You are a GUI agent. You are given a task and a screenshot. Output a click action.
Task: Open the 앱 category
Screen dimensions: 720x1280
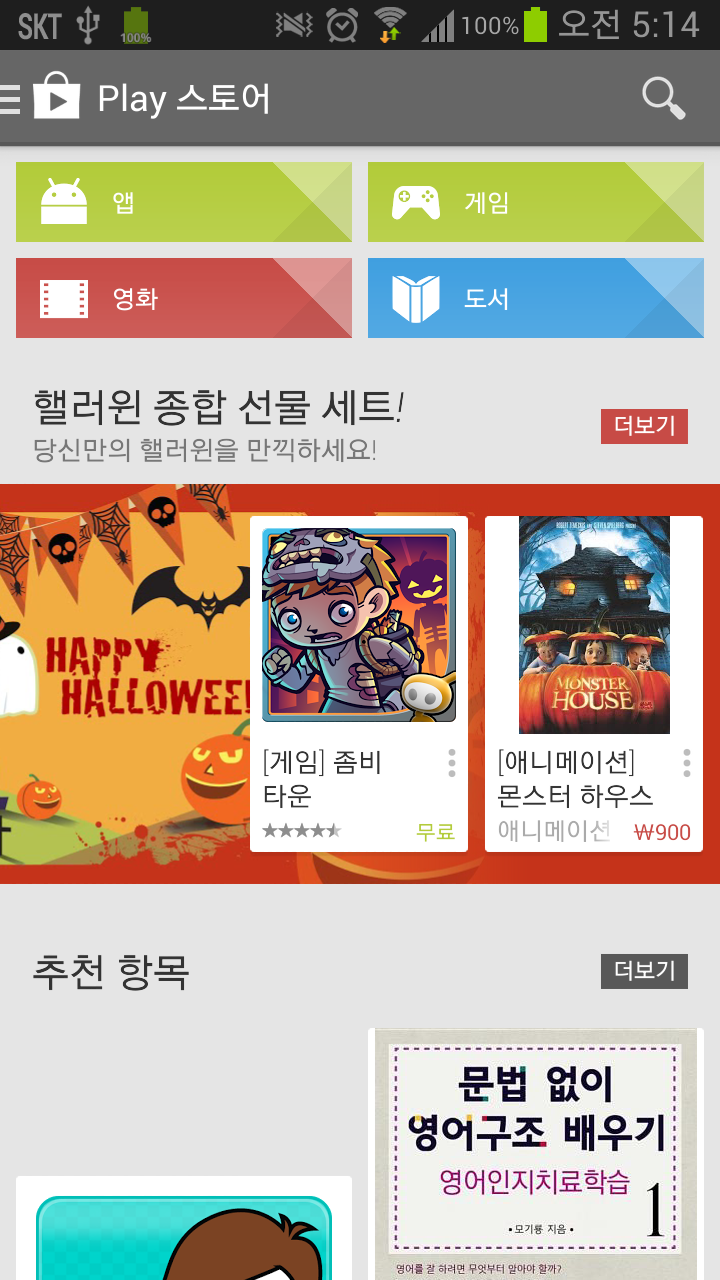pyautogui.click(x=183, y=203)
